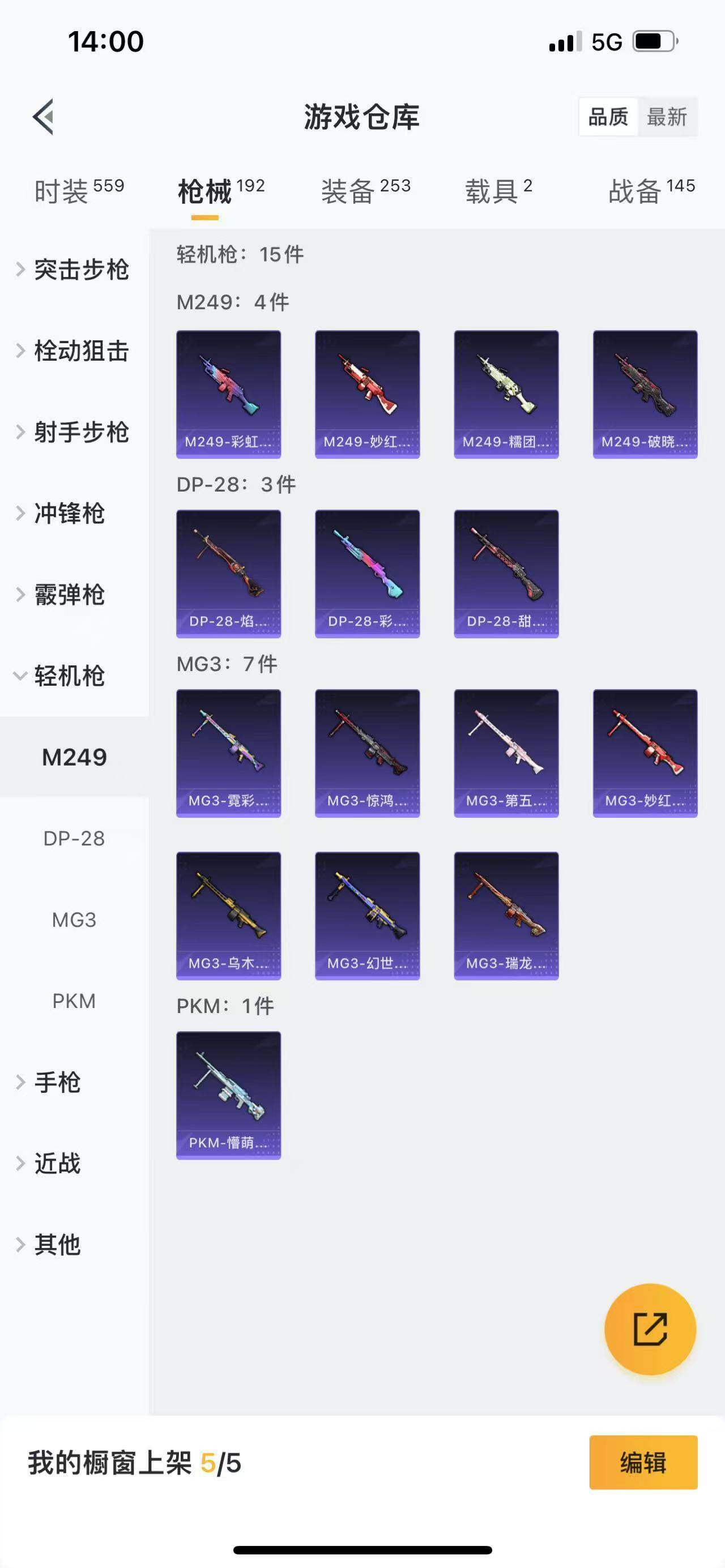Select DP-28 in the sidebar
The width and height of the screenshot is (725, 1568).
click(74, 838)
